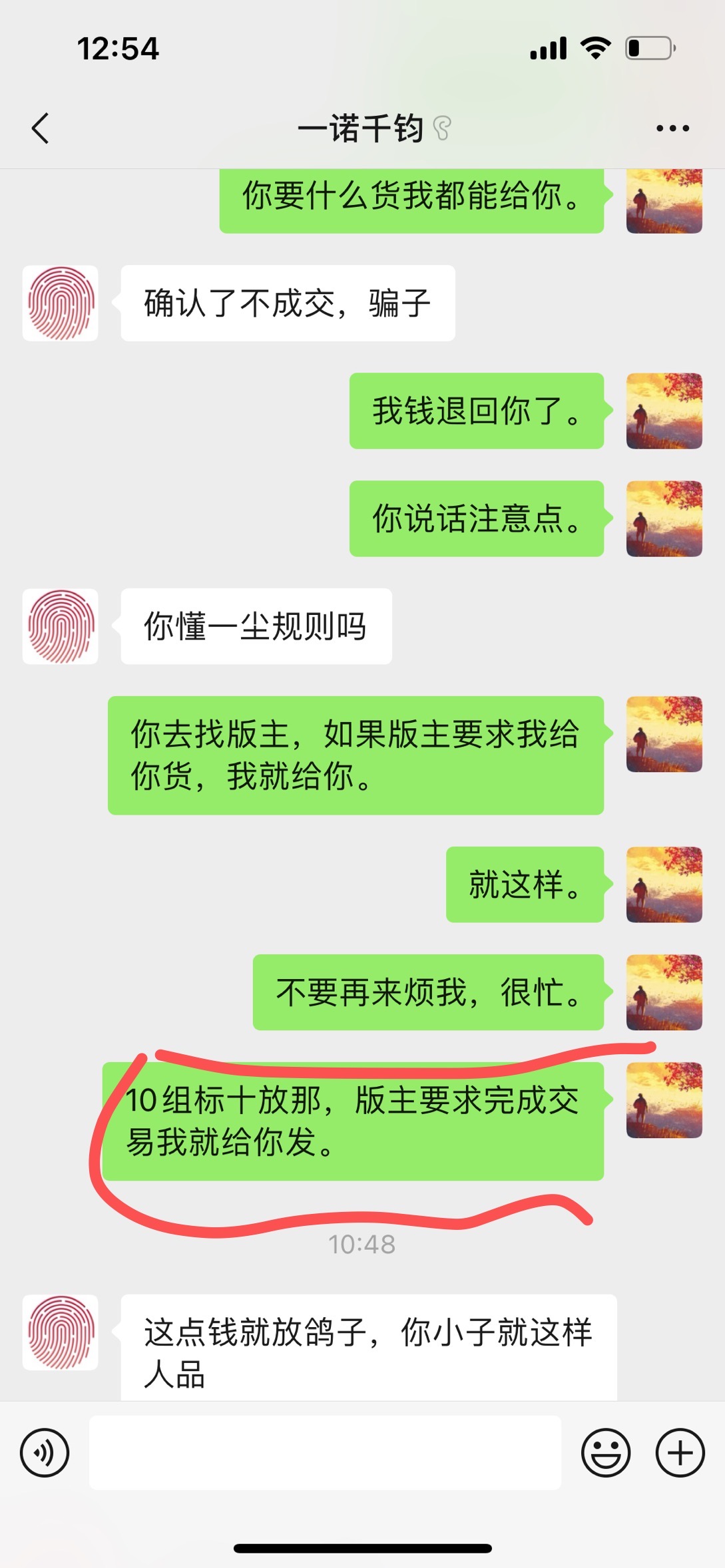Image resolution: width=725 pixels, height=1568 pixels.
Task: Go back to the chat list
Action: pyautogui.click(x=41, y=128)
